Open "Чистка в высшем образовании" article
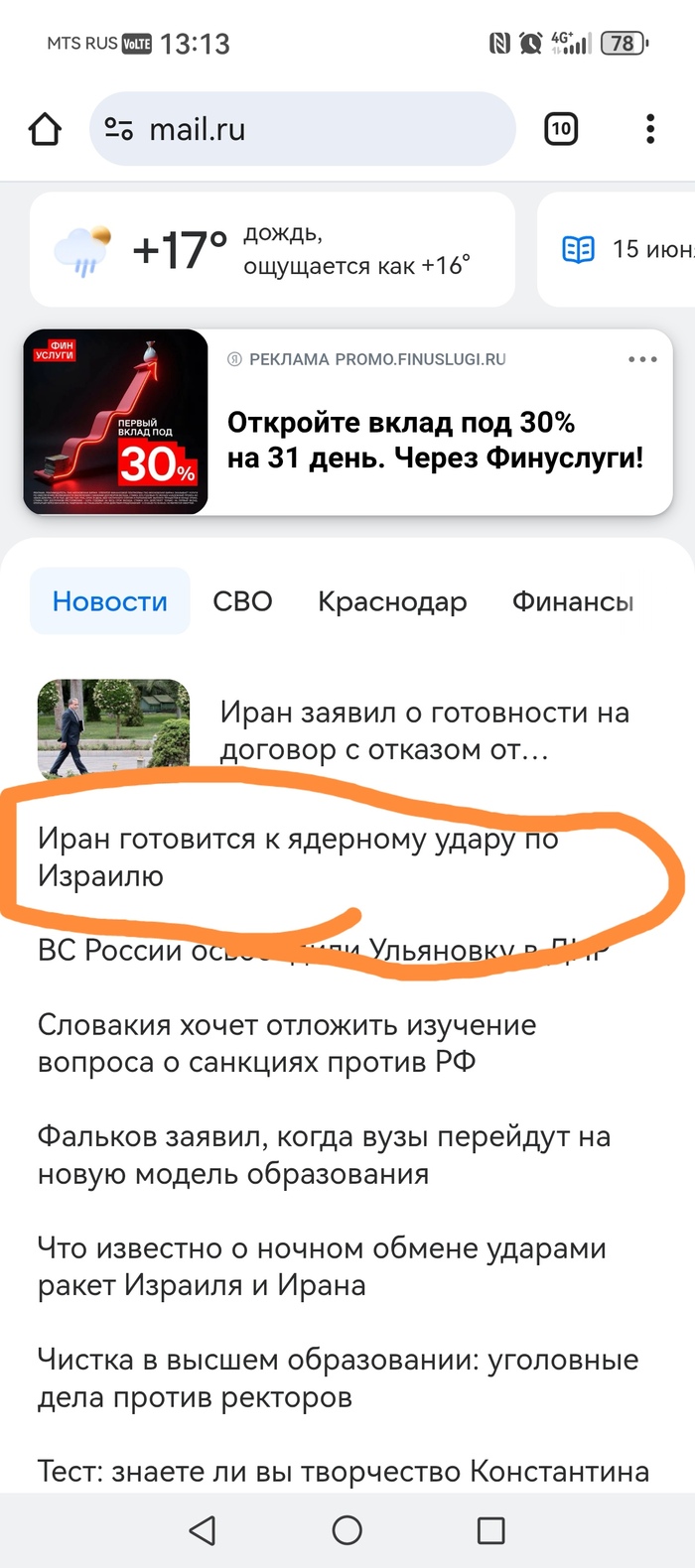Viewport: 695px width, 1568px height. pos(338,1377)
